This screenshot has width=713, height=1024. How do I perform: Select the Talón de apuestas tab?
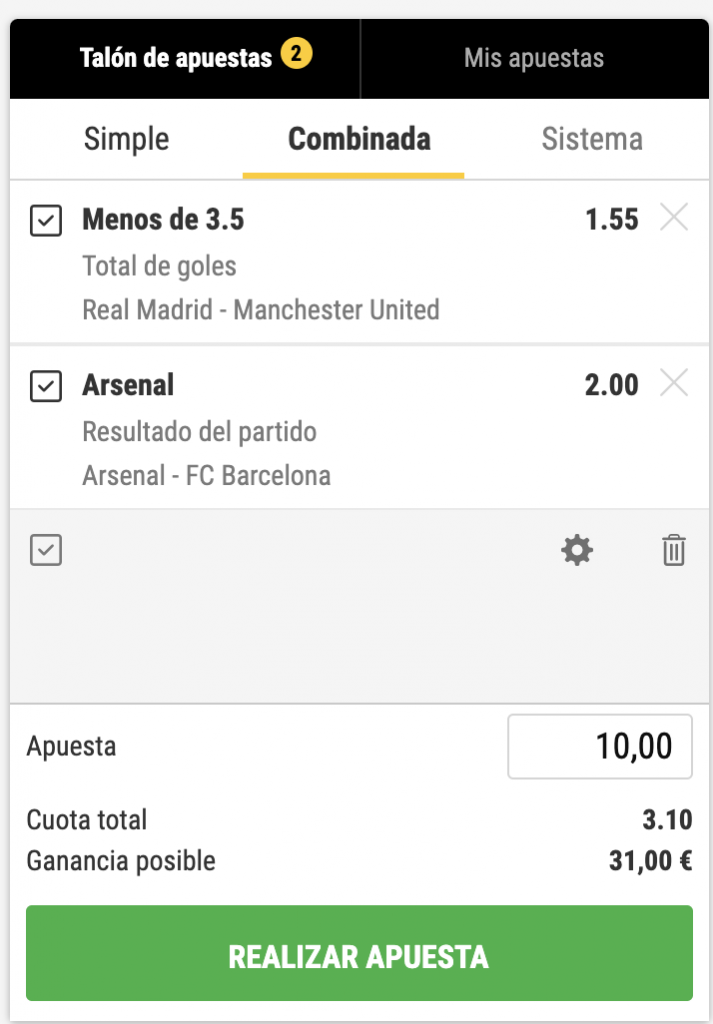tap(185, 58)
